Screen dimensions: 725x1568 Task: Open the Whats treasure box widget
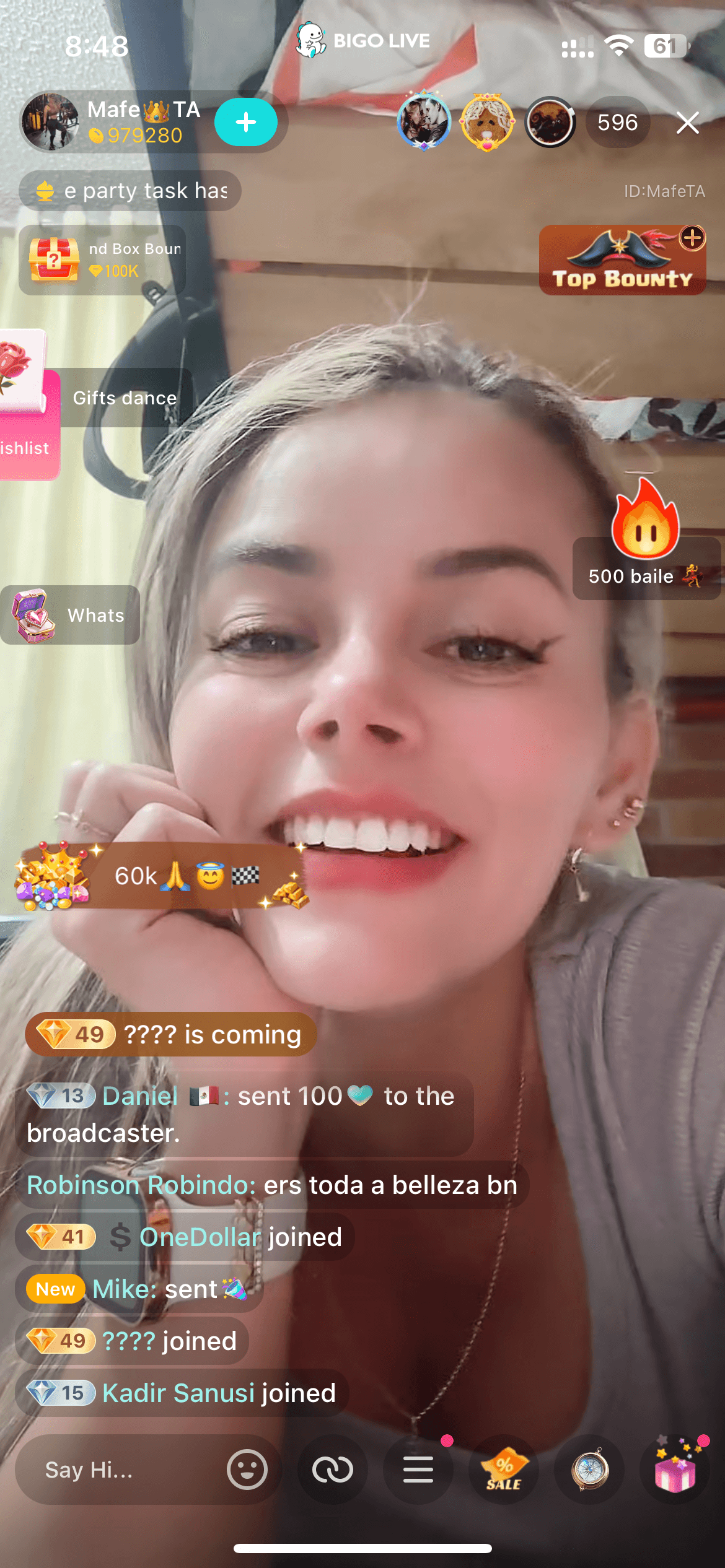pyautogui.click(x=69, y=615)
